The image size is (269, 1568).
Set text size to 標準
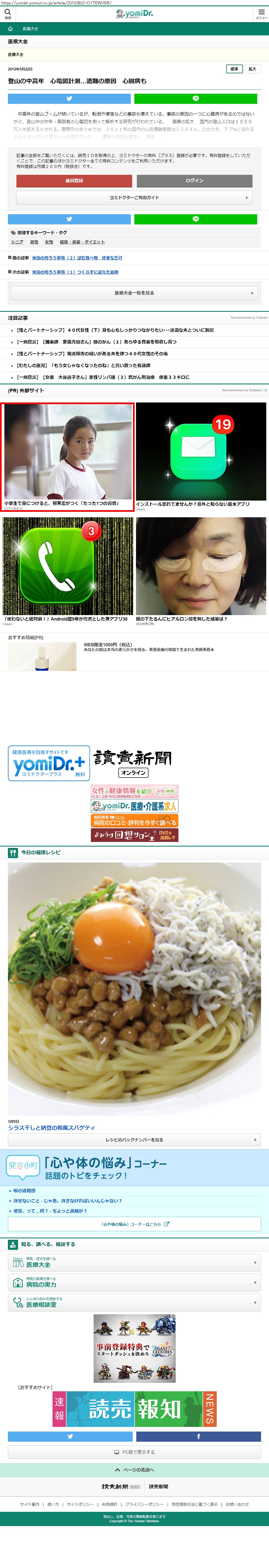(234, 69)
